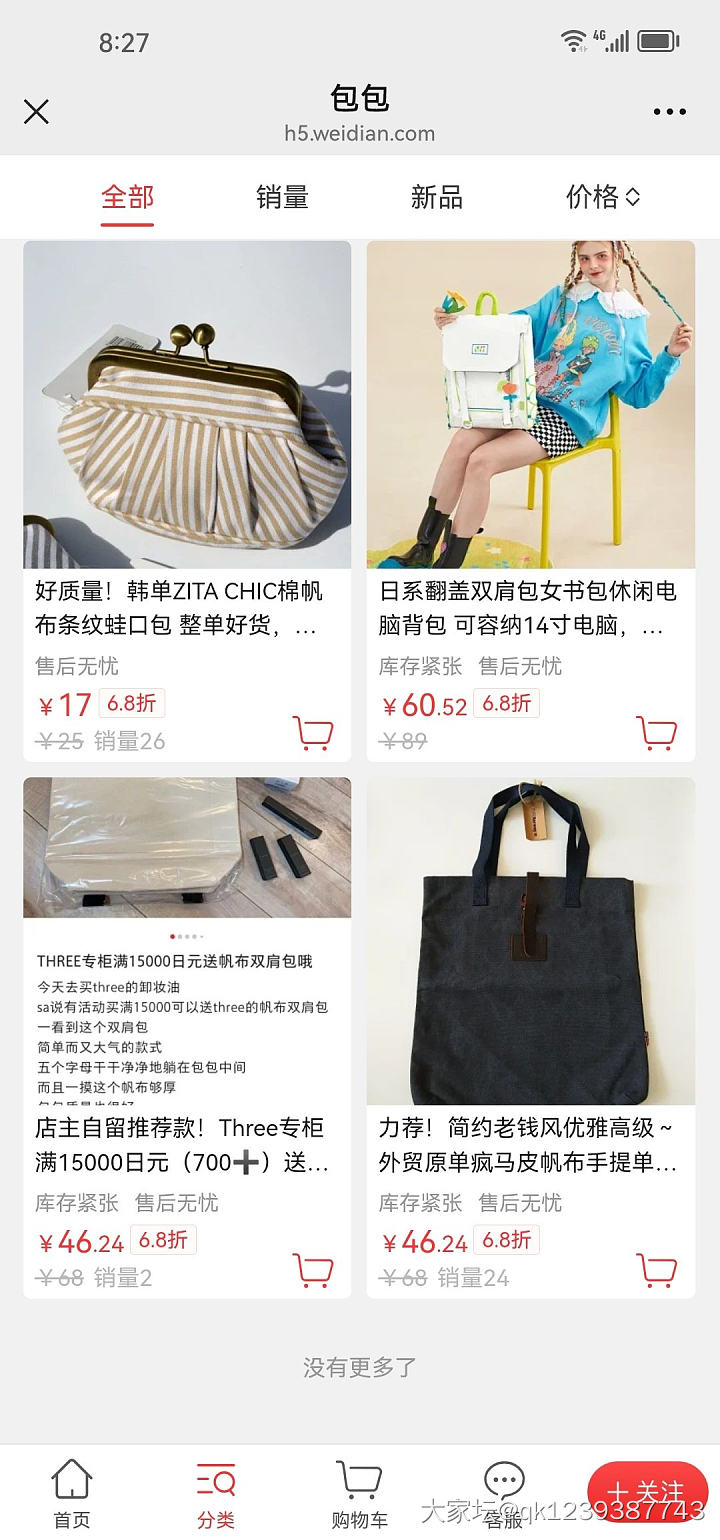Switch to the 销量 sales-ranking tab
Screen dimensions: 720x1540
[281, 197]
